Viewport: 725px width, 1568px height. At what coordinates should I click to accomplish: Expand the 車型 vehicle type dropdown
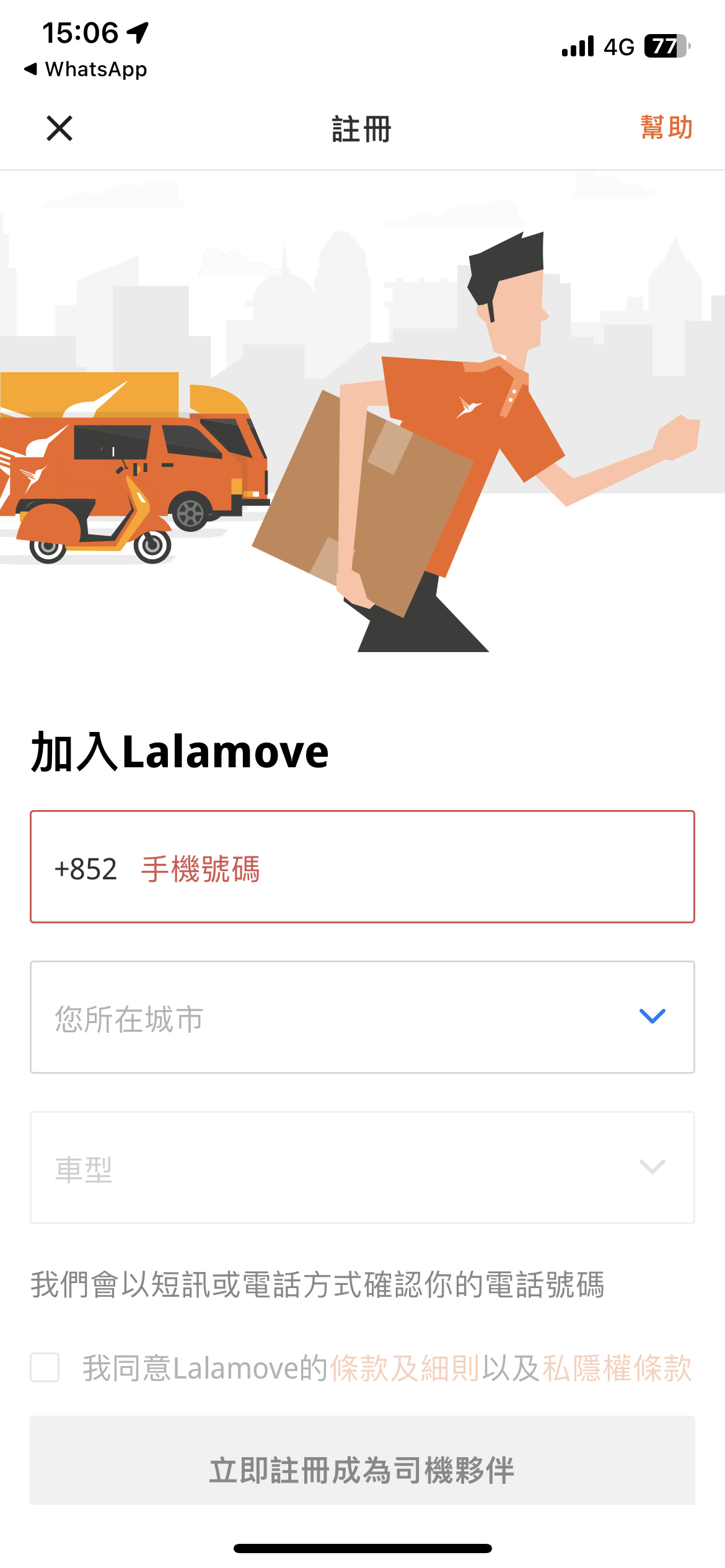(362, 1168)
